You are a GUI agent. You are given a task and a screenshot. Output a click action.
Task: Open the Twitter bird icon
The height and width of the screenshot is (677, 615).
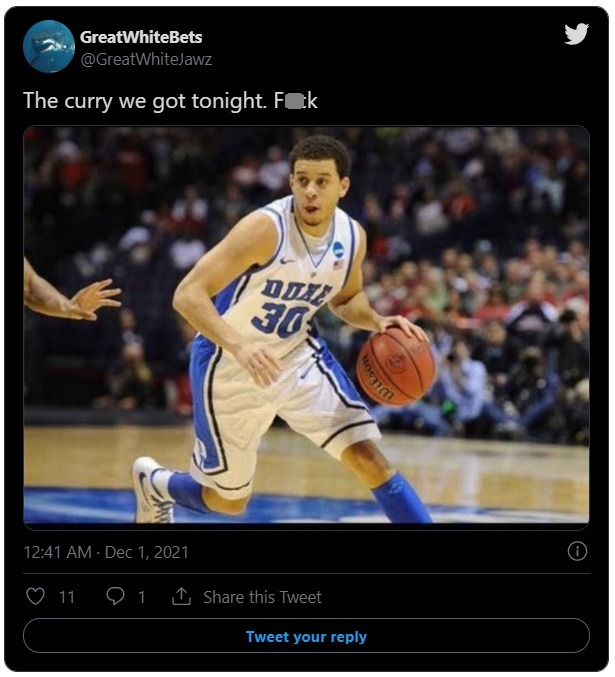coord(576,35)
